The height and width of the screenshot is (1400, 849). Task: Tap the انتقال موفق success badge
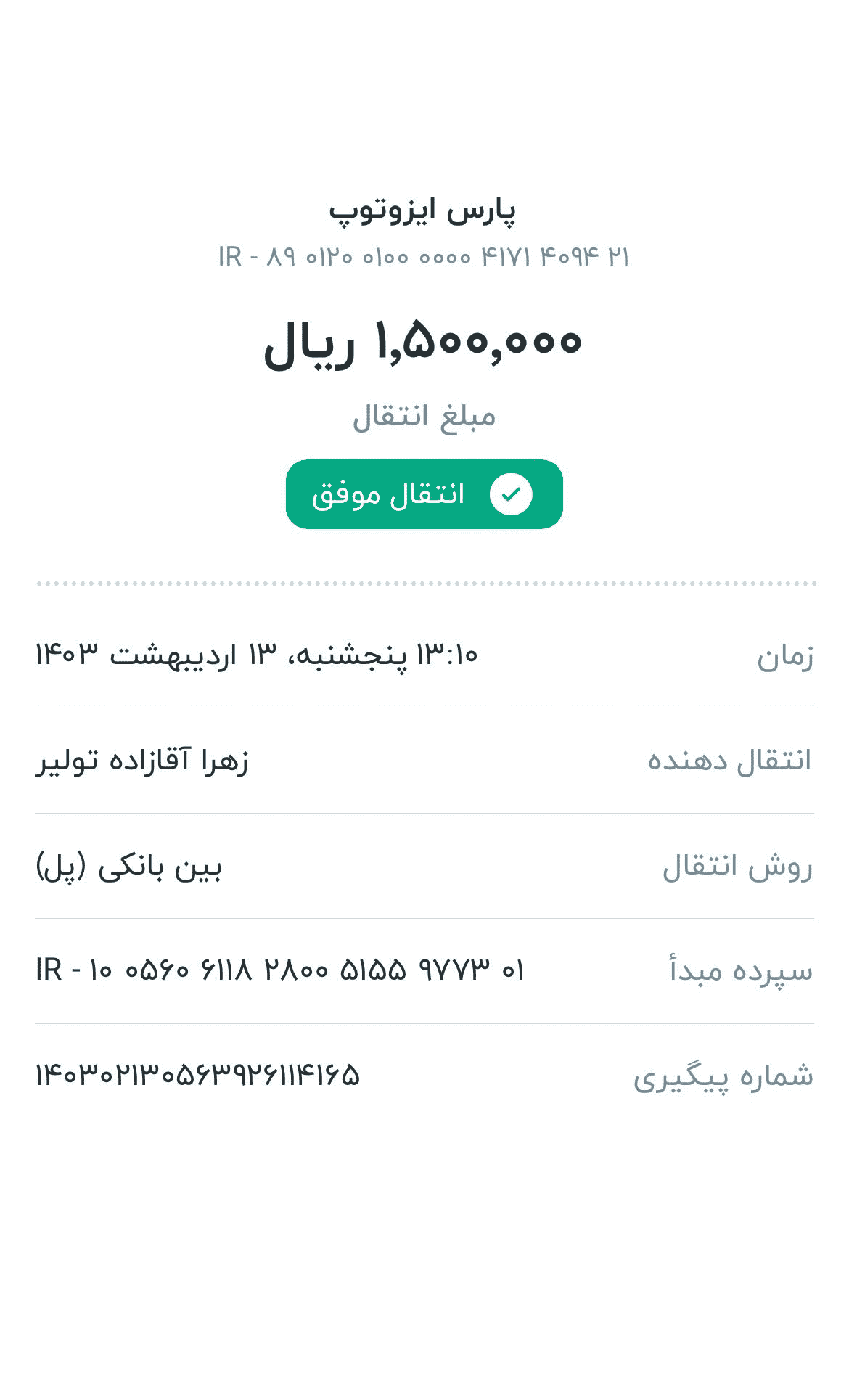click(424, 493)
